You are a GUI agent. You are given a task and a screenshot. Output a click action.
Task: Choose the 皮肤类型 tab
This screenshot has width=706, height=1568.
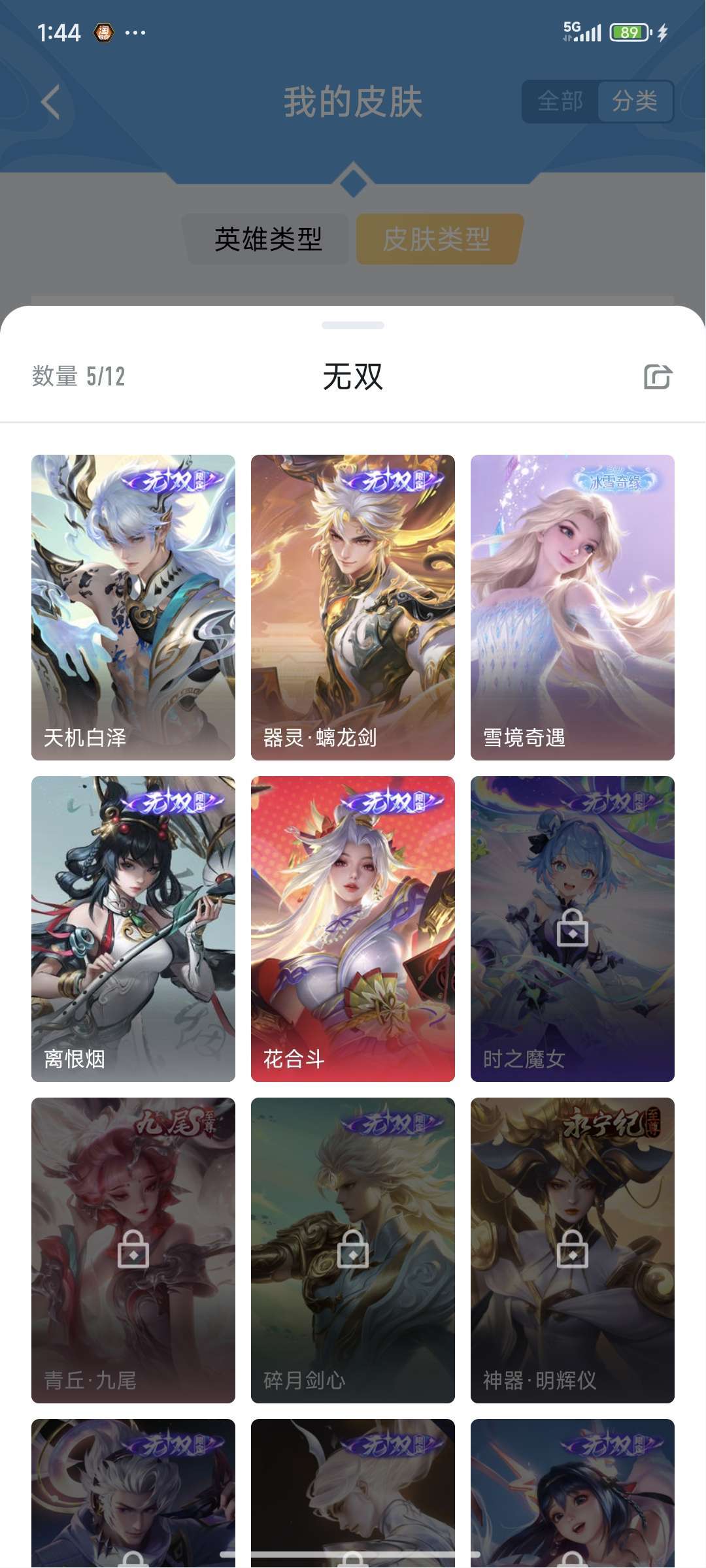[437, 239]
